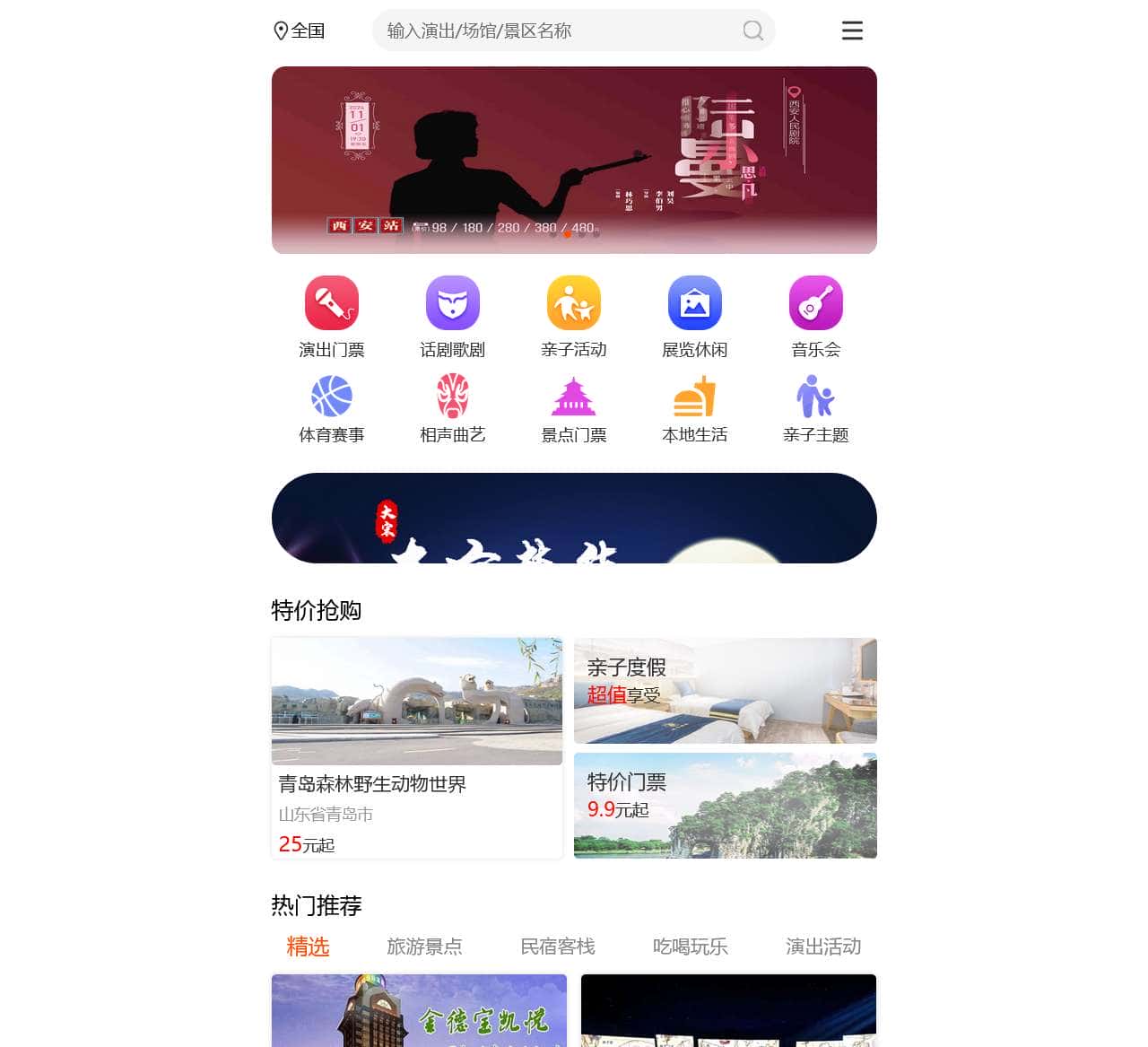Open the 亲子主题 category
Screen dimensions: 1148x1047
[x=815, y=408]
